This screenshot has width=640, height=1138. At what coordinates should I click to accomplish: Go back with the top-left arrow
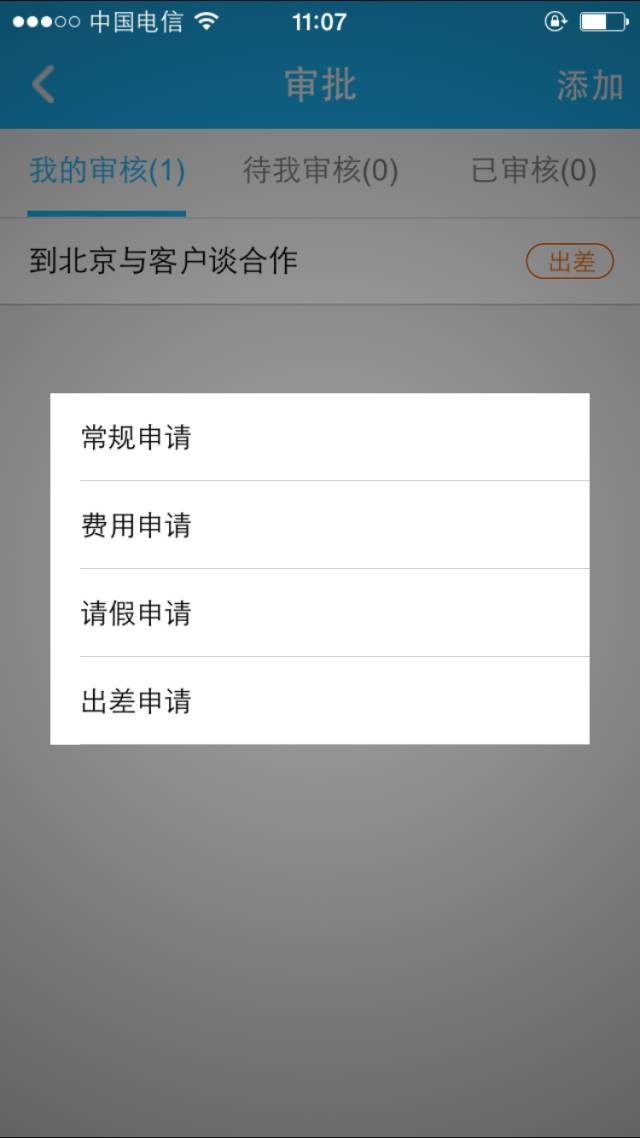click(x=43, y=84)
